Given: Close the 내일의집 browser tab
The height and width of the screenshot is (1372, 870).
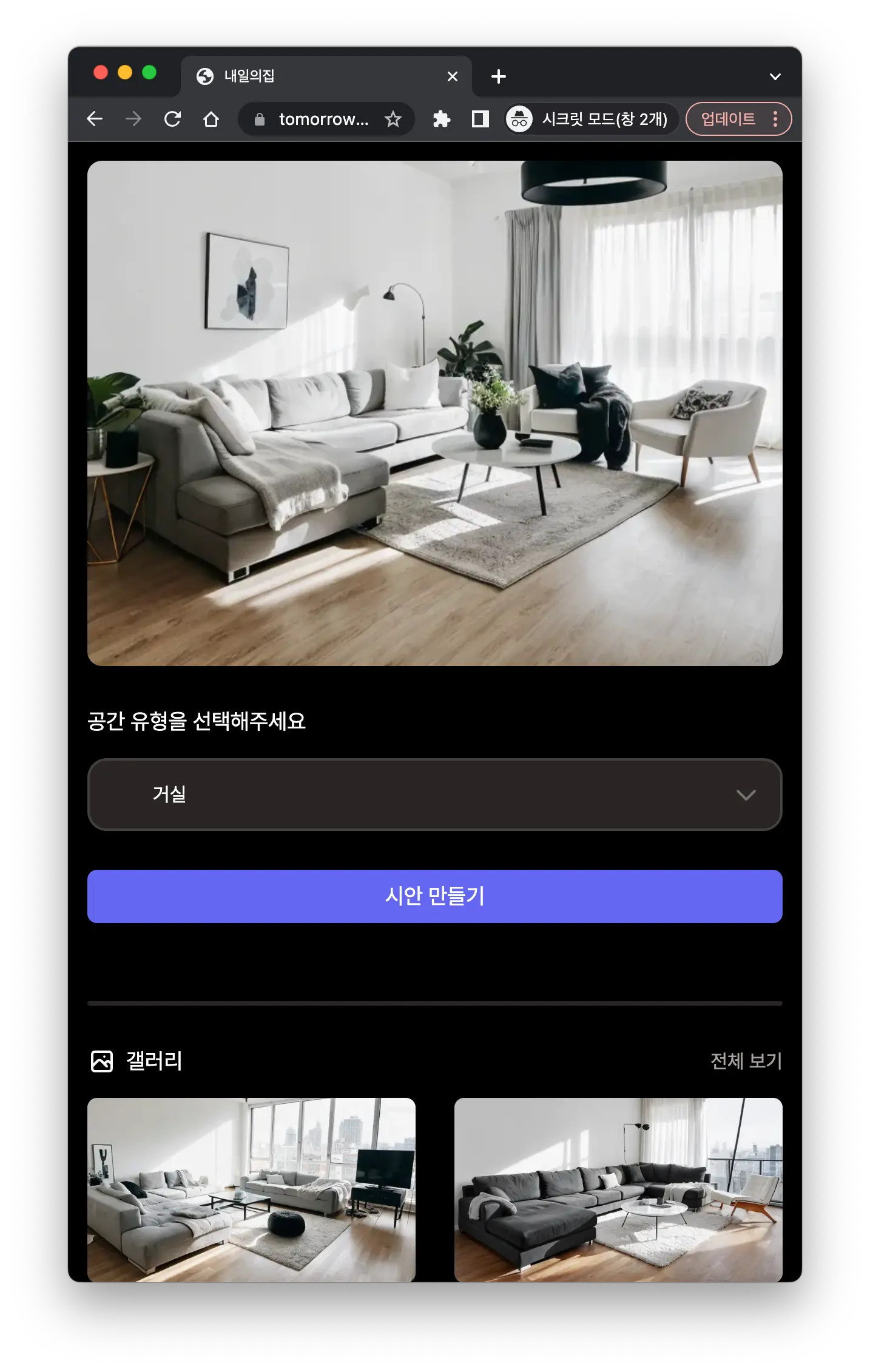Looking at the screenshot, I should tap(452, 76).
